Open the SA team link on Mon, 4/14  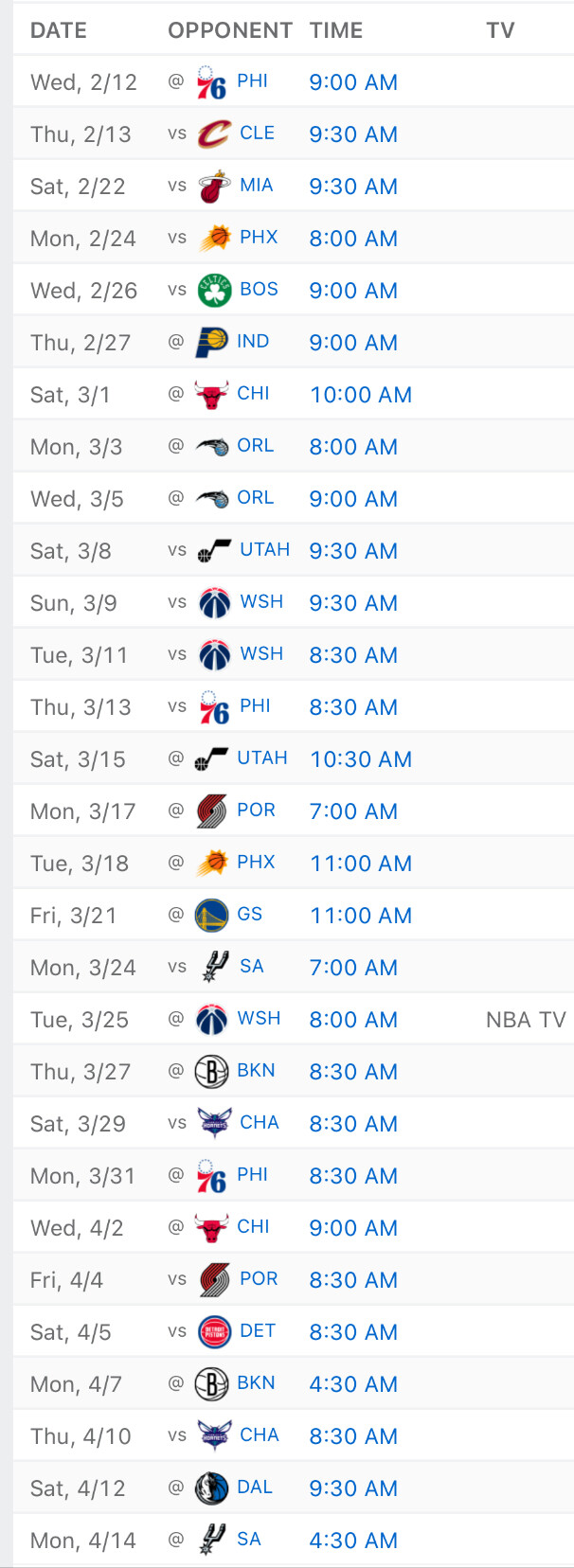click(249, 1540)
